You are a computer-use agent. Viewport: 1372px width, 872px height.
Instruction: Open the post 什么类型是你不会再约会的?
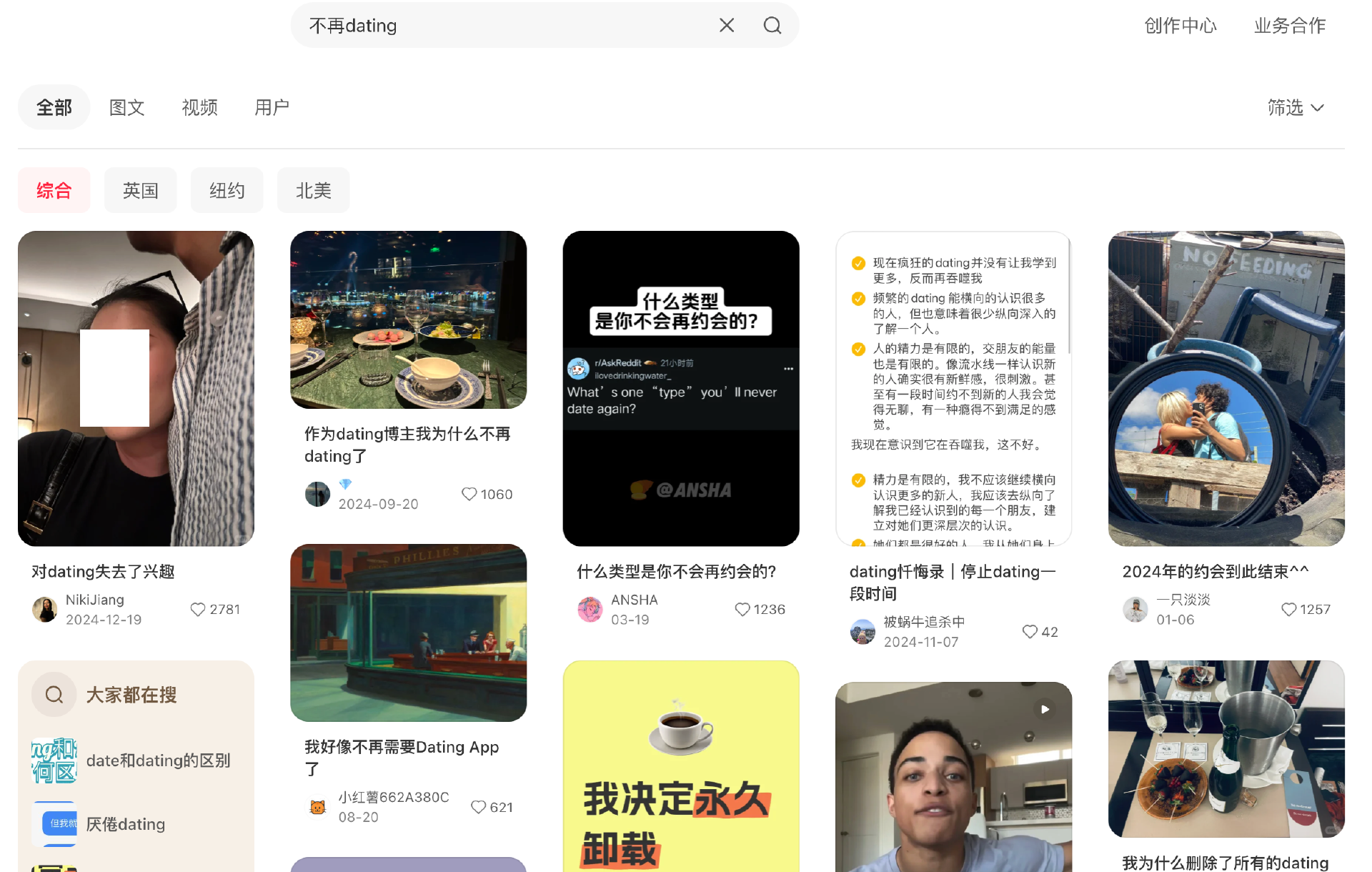tap(680, 388)
